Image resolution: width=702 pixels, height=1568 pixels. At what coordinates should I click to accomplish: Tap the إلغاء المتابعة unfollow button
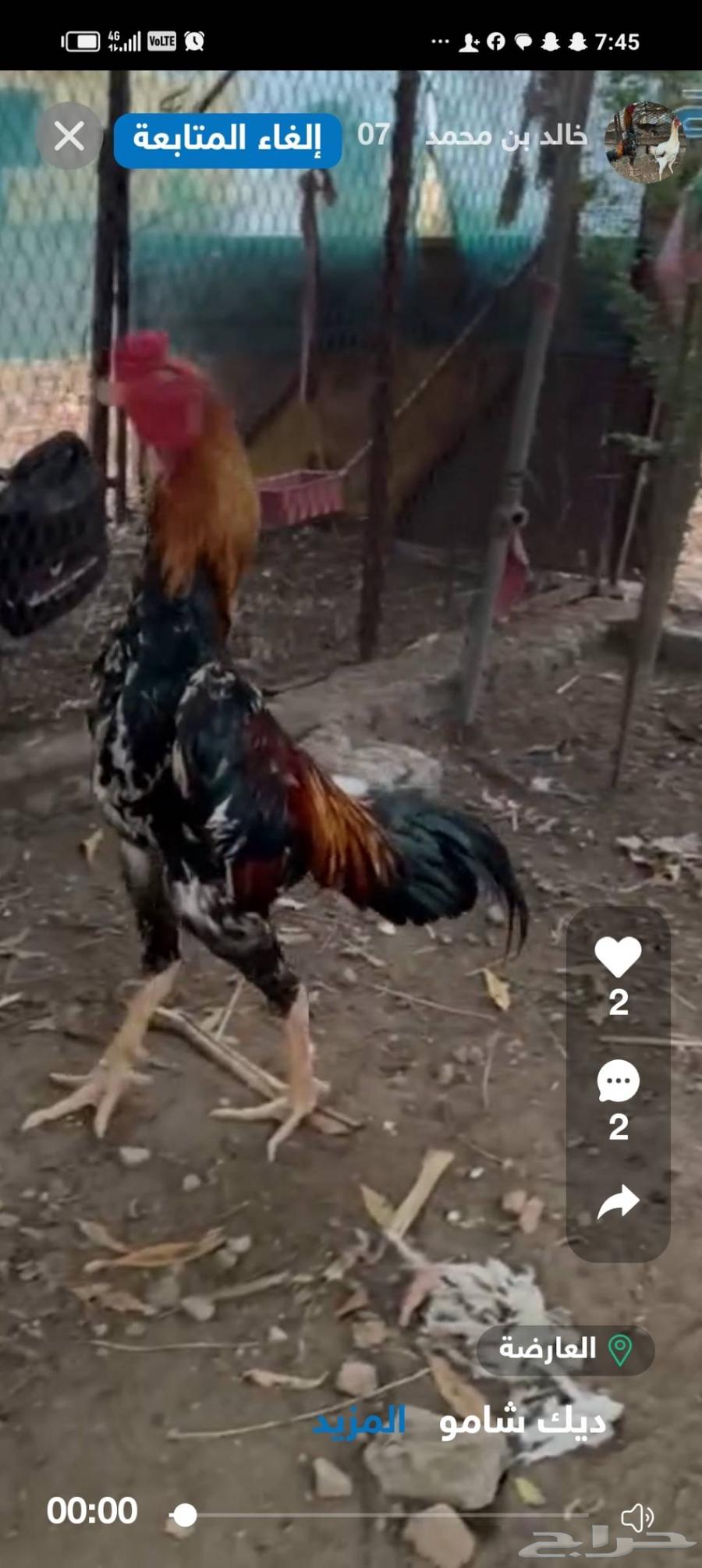pos(227,140)
